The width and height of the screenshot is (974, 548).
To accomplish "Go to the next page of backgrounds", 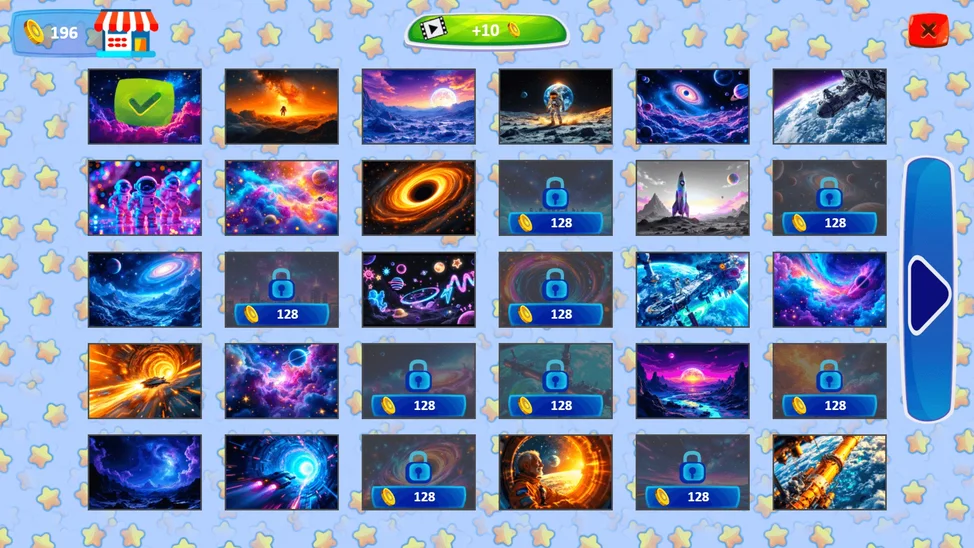I will click(x=929, y=289).
